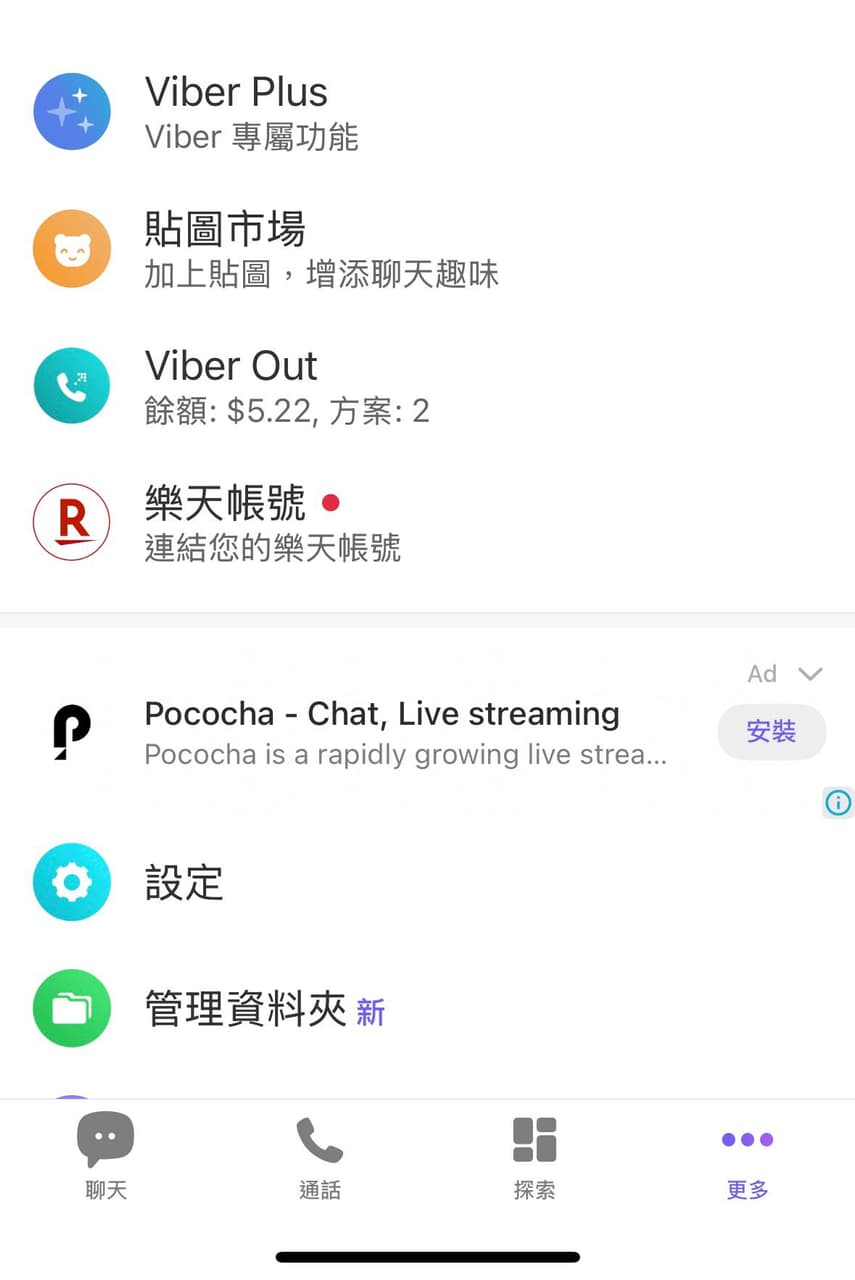The height and width of the screenshot is (1280, 855).
Task: Tap the 安裝 button for Pococha
Action: point(771,732)
